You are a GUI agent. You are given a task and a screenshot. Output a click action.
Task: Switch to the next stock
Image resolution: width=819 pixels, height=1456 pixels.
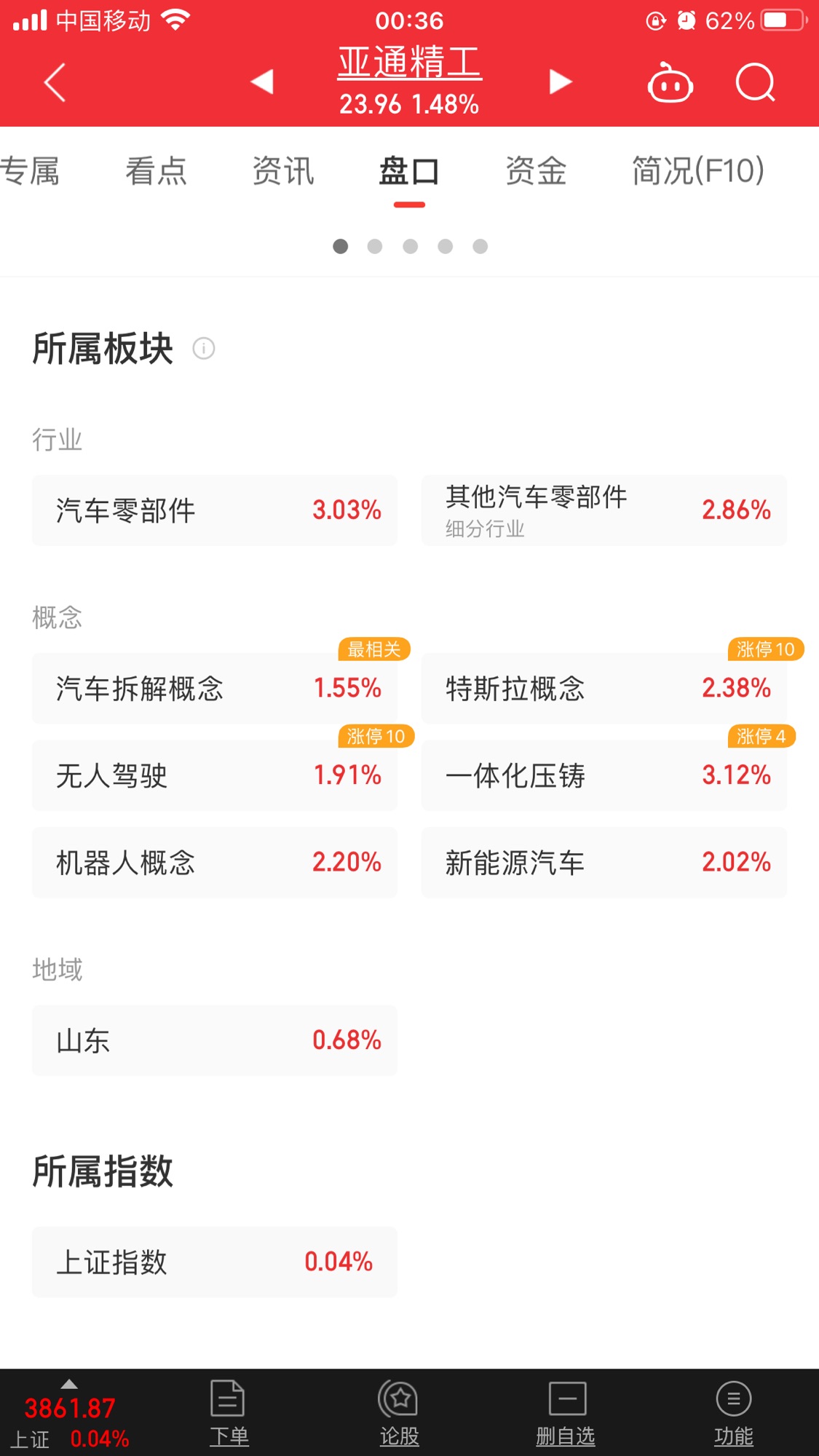[x=560, y=82]
